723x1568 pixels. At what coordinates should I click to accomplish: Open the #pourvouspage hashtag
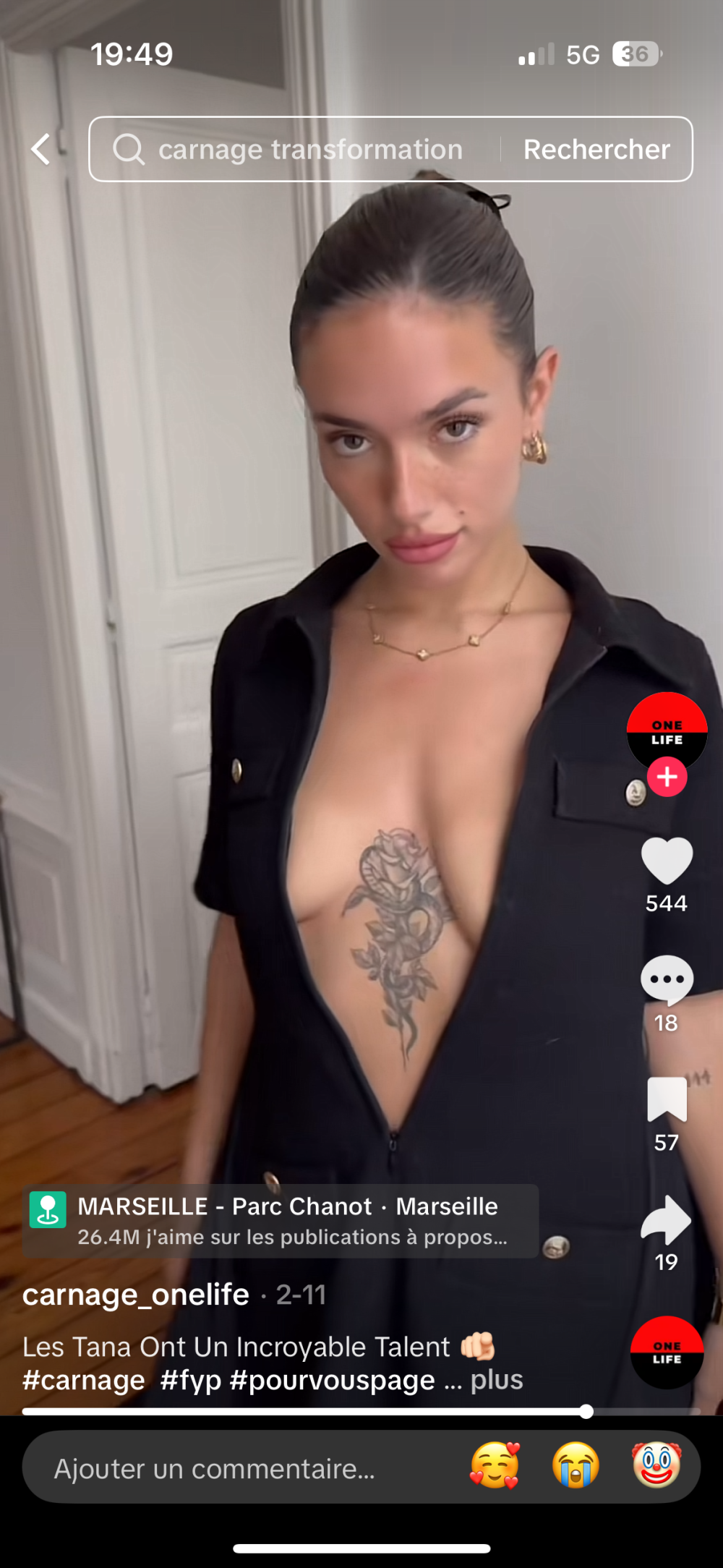click(332, 1380)
